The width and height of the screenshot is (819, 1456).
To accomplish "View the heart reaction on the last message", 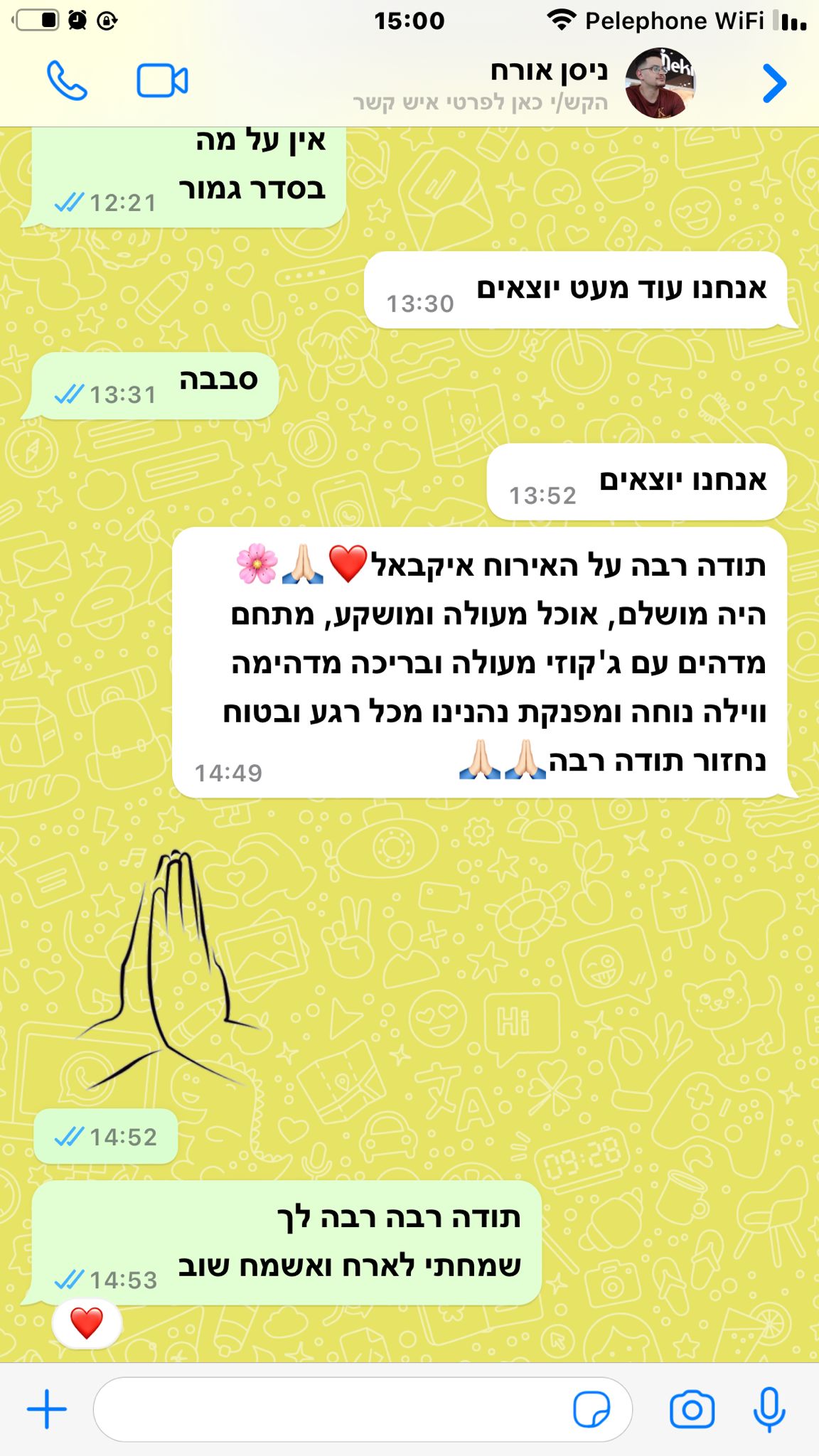I will click(x=87, y=1323).
